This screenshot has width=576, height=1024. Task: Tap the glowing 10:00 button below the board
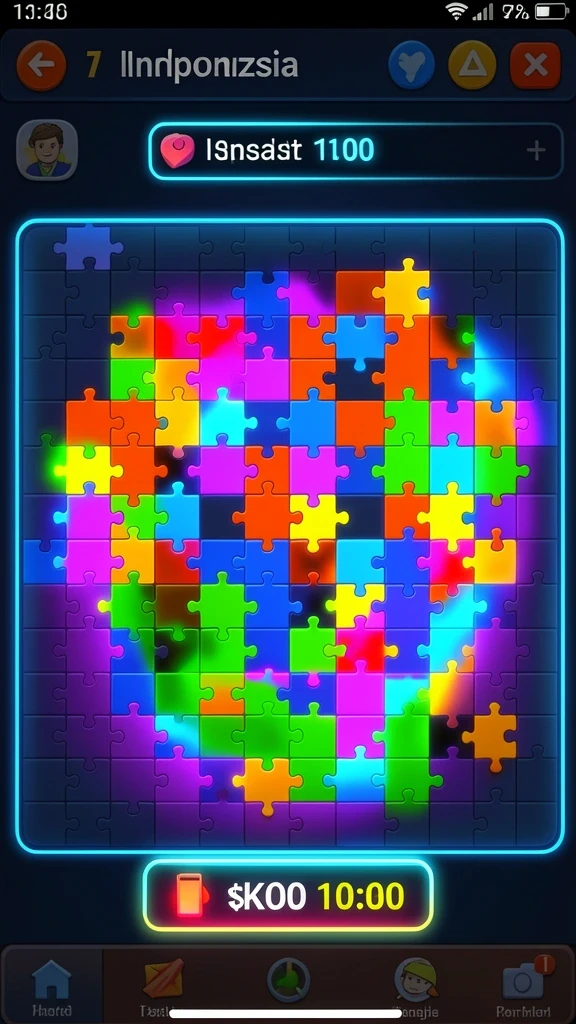click(288, 896)
